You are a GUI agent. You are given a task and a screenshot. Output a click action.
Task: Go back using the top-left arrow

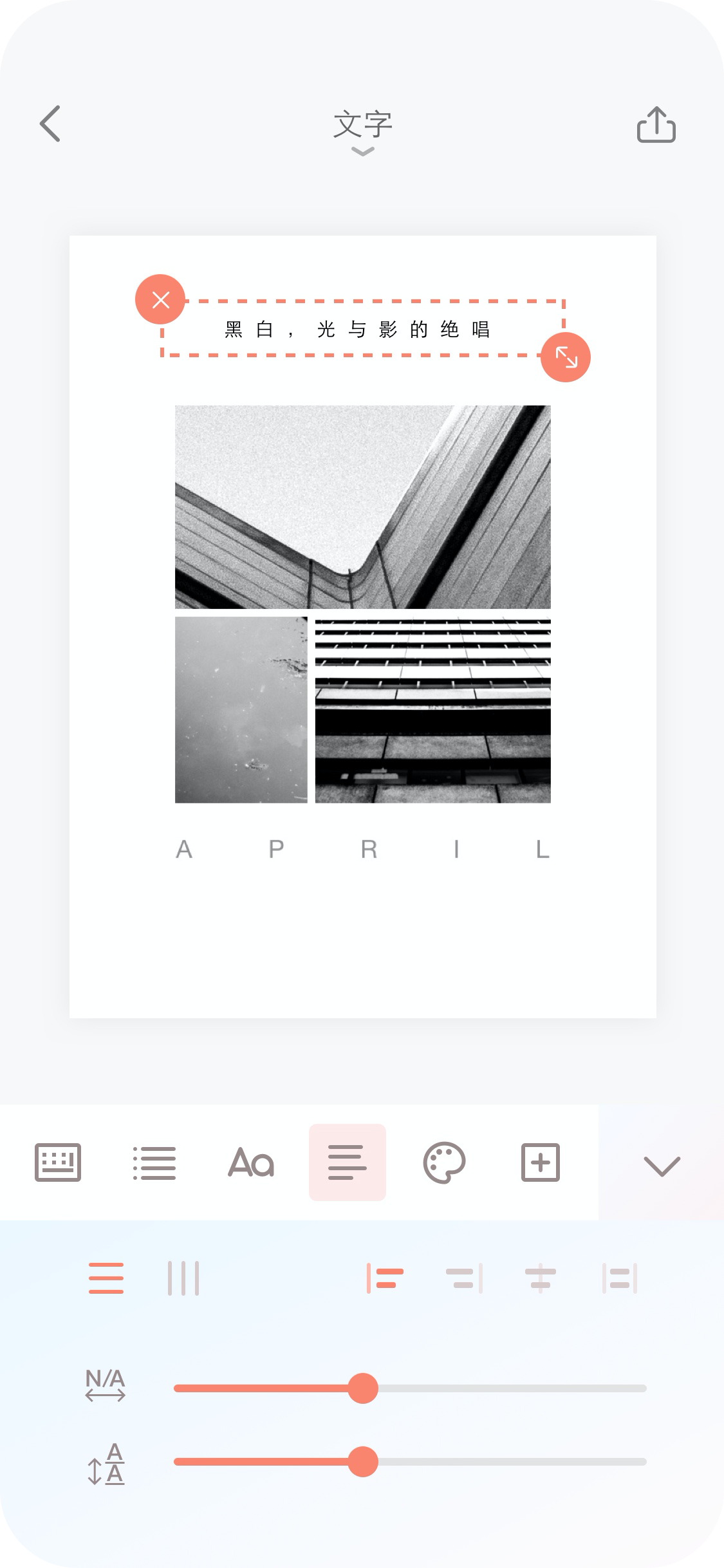click(x=50, y=124)
